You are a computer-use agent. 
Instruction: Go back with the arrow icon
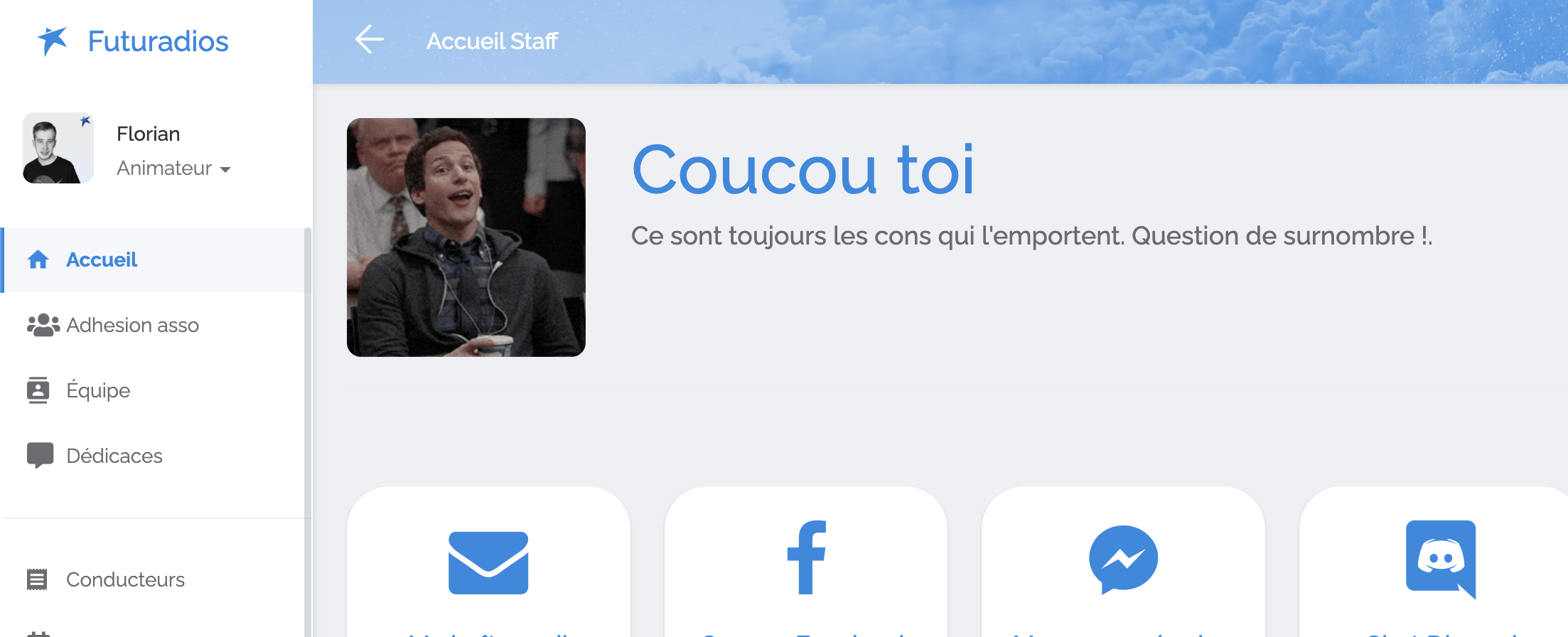[x=370, y=40]
